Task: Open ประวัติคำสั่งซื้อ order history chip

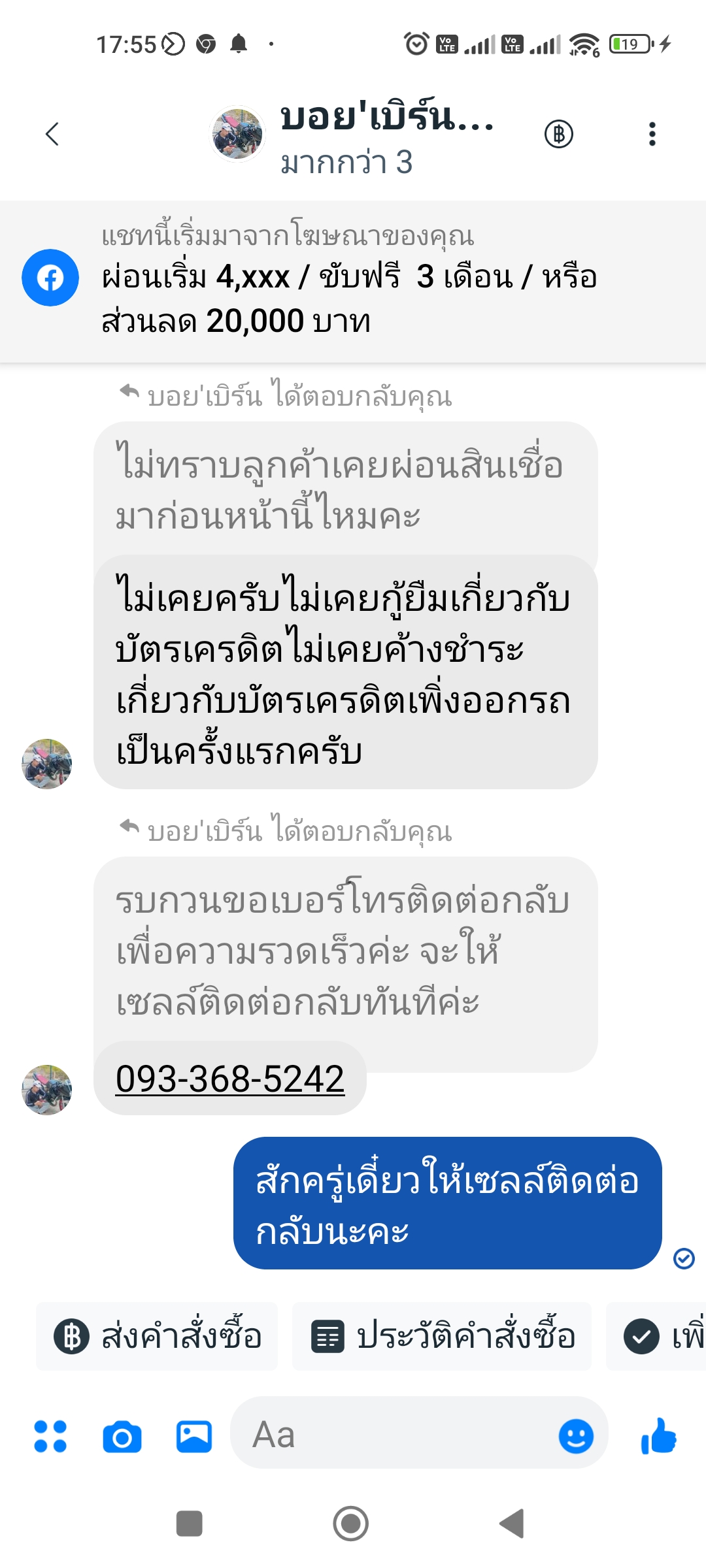Action: click(442, 1336)
